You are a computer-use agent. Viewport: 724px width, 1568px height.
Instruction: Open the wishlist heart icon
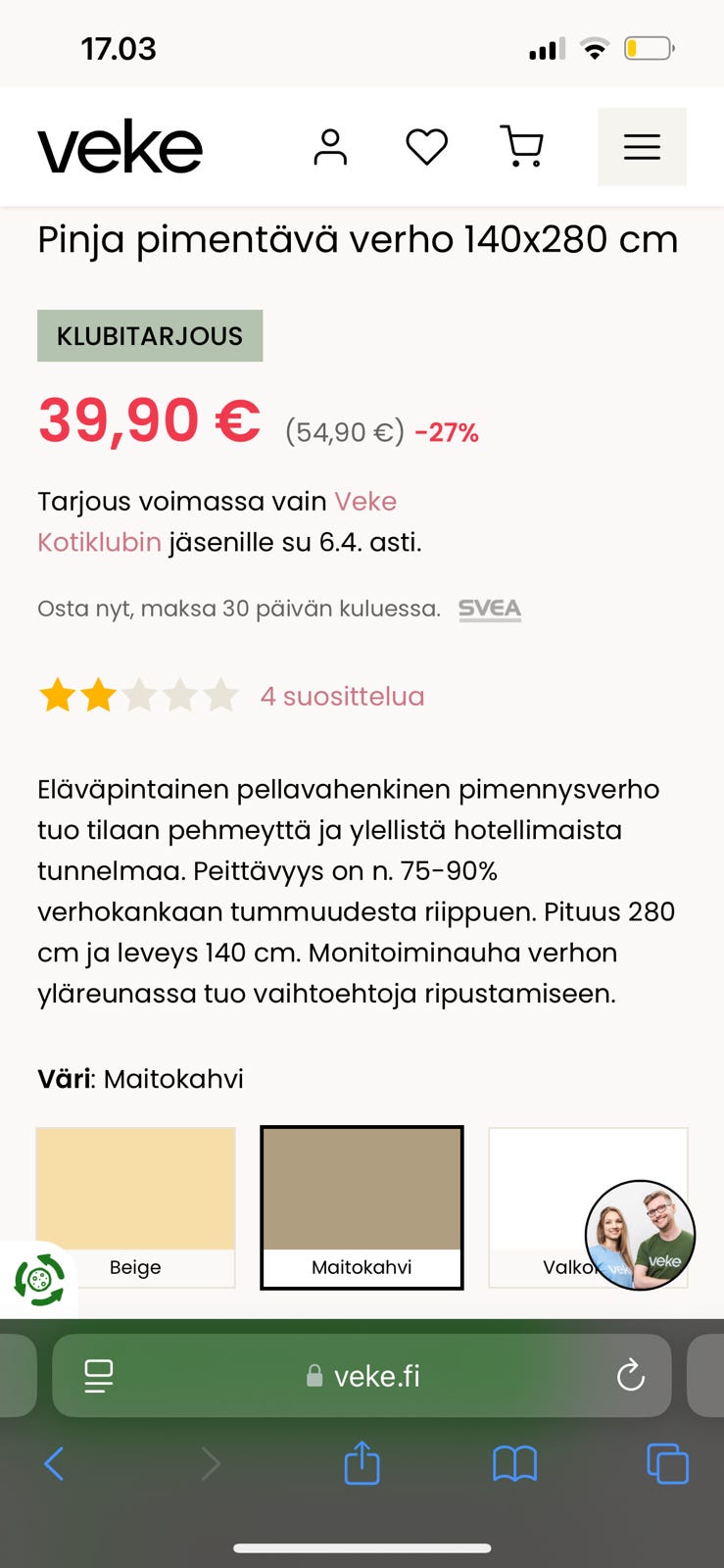[426, 147]
